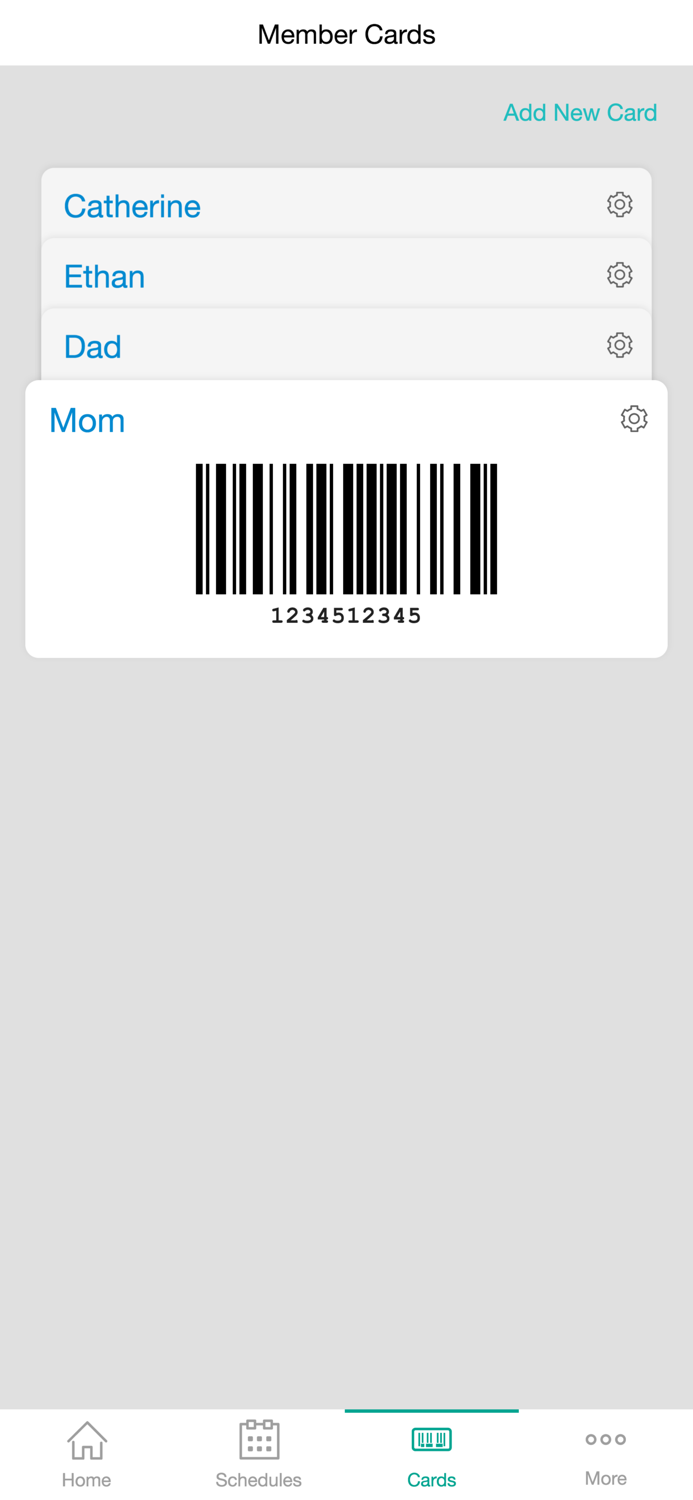
Task: Tap Add New Card link
Action: point(580,113)
